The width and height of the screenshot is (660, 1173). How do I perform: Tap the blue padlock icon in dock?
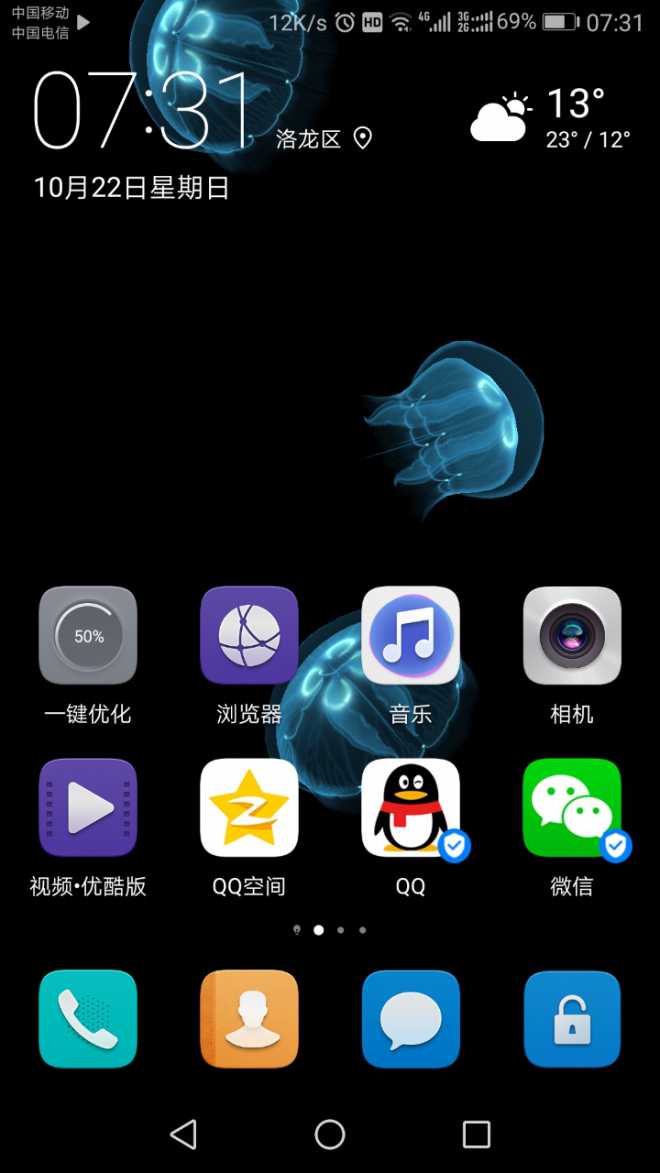click(572, 1019)
